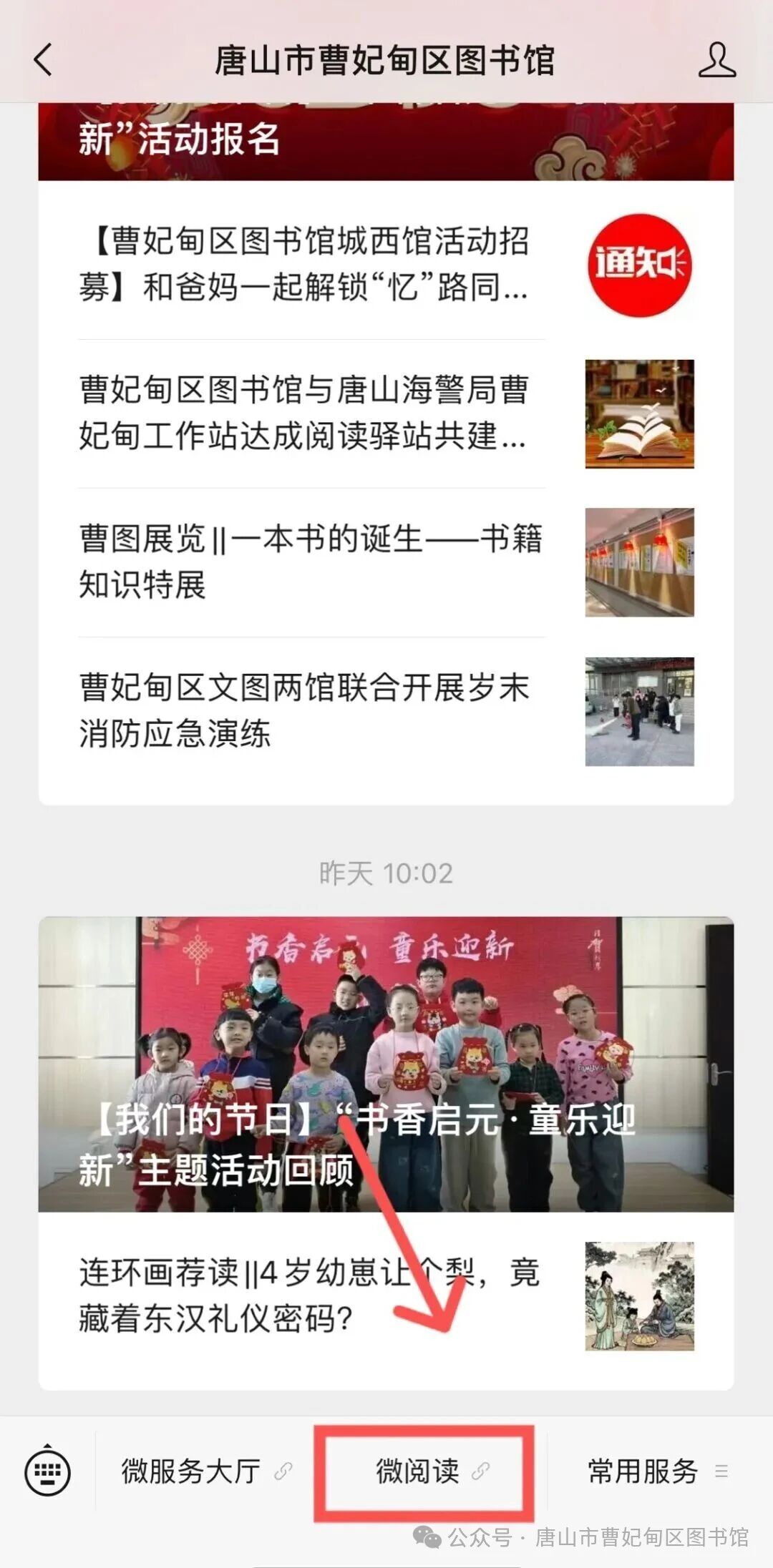Expand the 常用服务 menu
This screenshot has width=773, height=1568.
655,1471
